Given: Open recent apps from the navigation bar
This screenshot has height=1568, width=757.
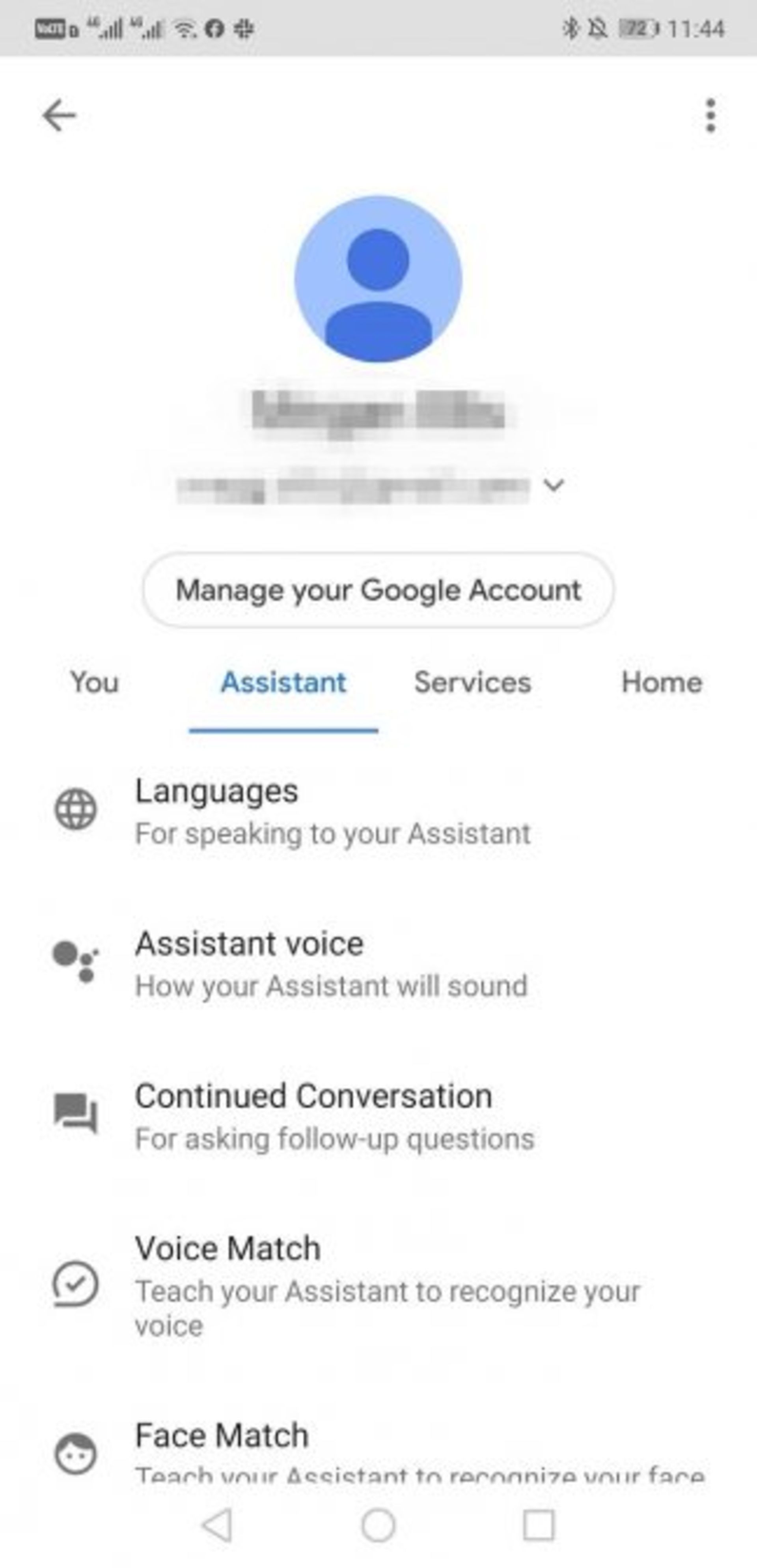Looking at the screenshot, I should pyautogui.click(x=539, y=1526).
